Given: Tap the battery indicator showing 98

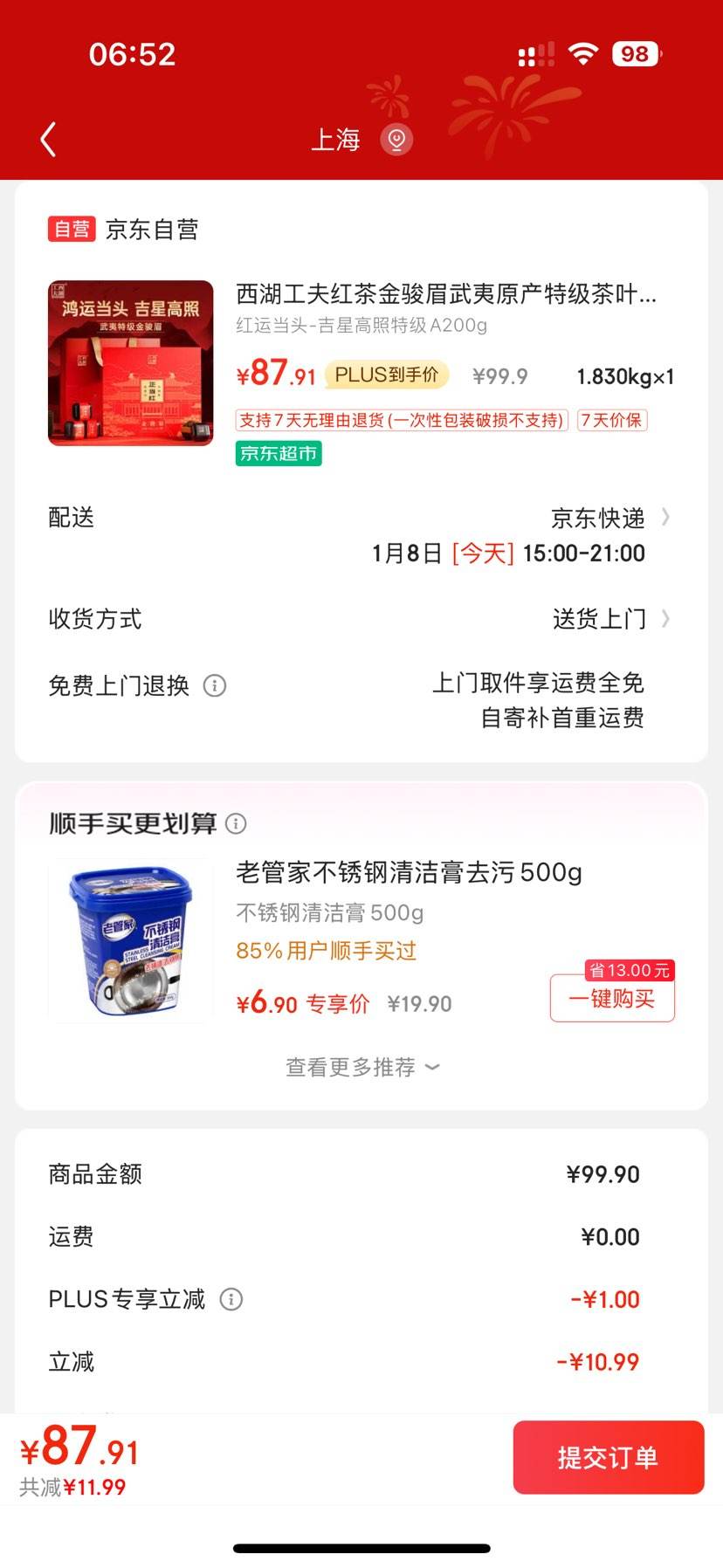Looking at the screenshot, I should pos(637,54).
